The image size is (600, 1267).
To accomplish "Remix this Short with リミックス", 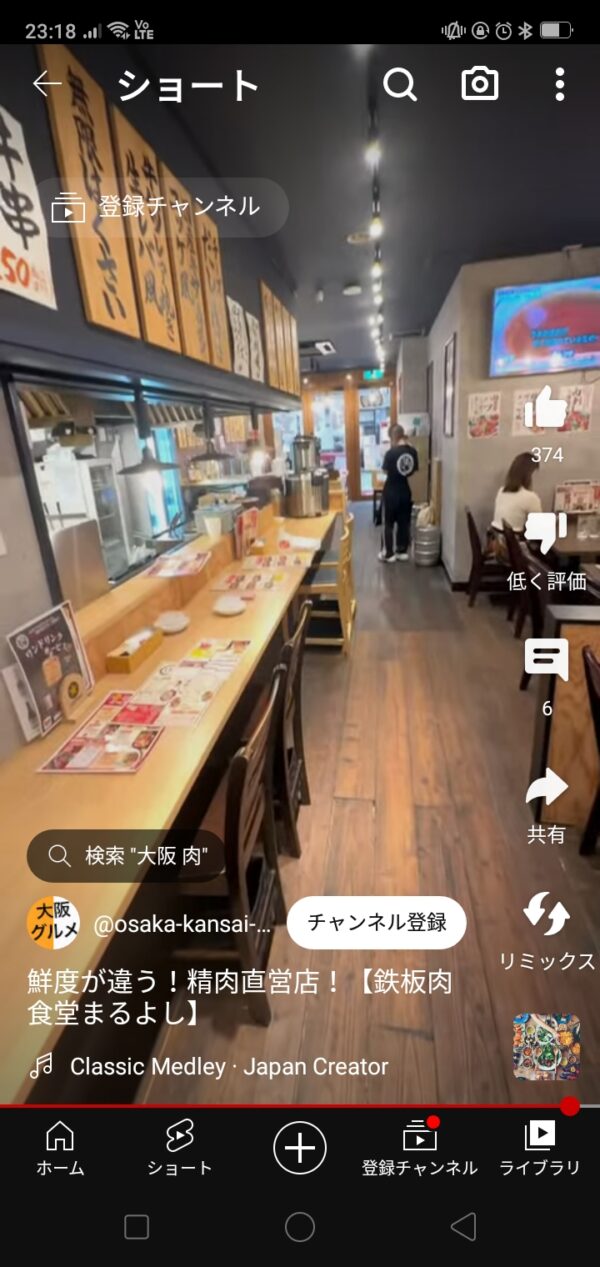I will (x=546, y=915).
